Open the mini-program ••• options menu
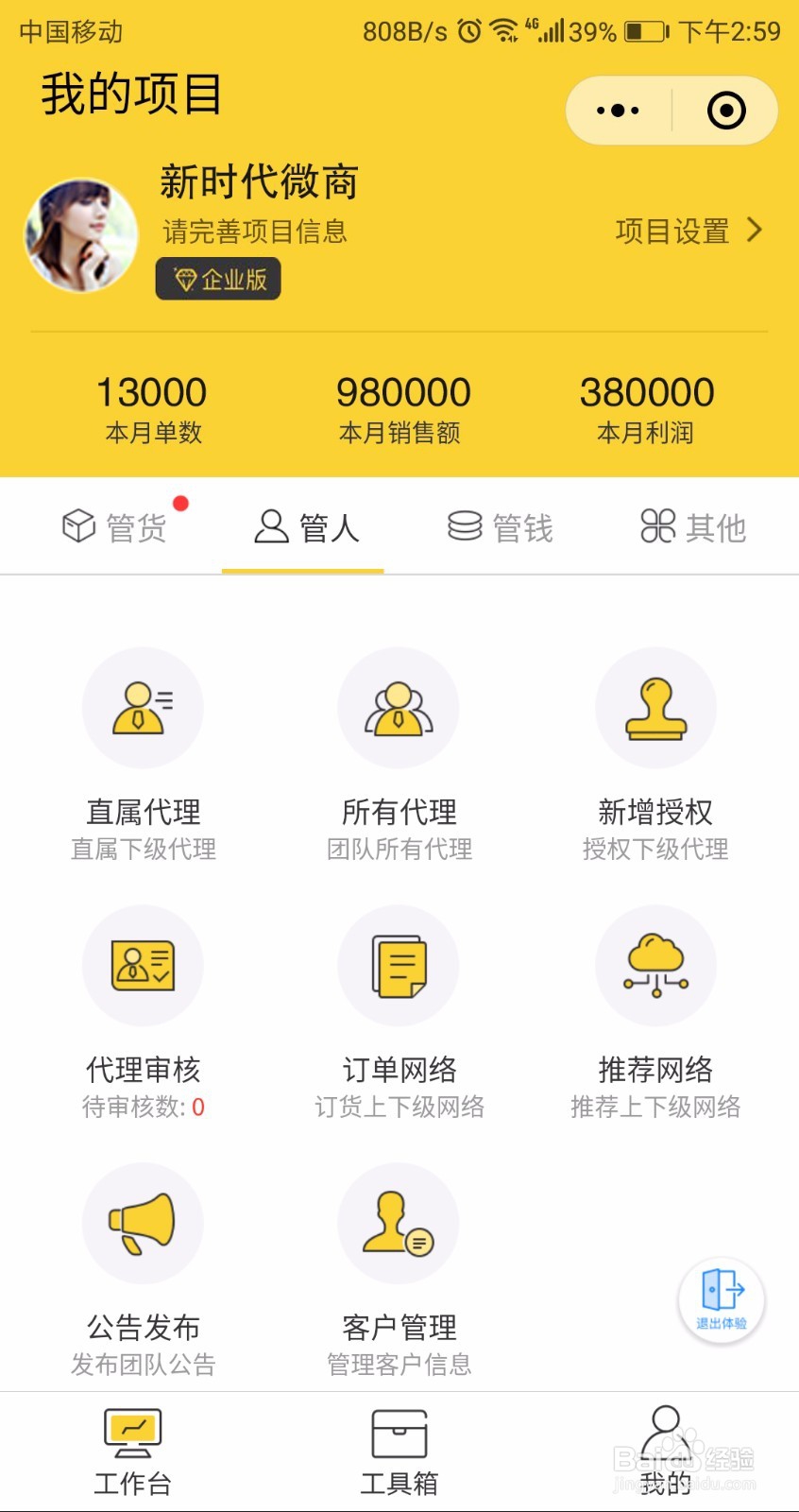The image size is (799, 1512). 615,110
